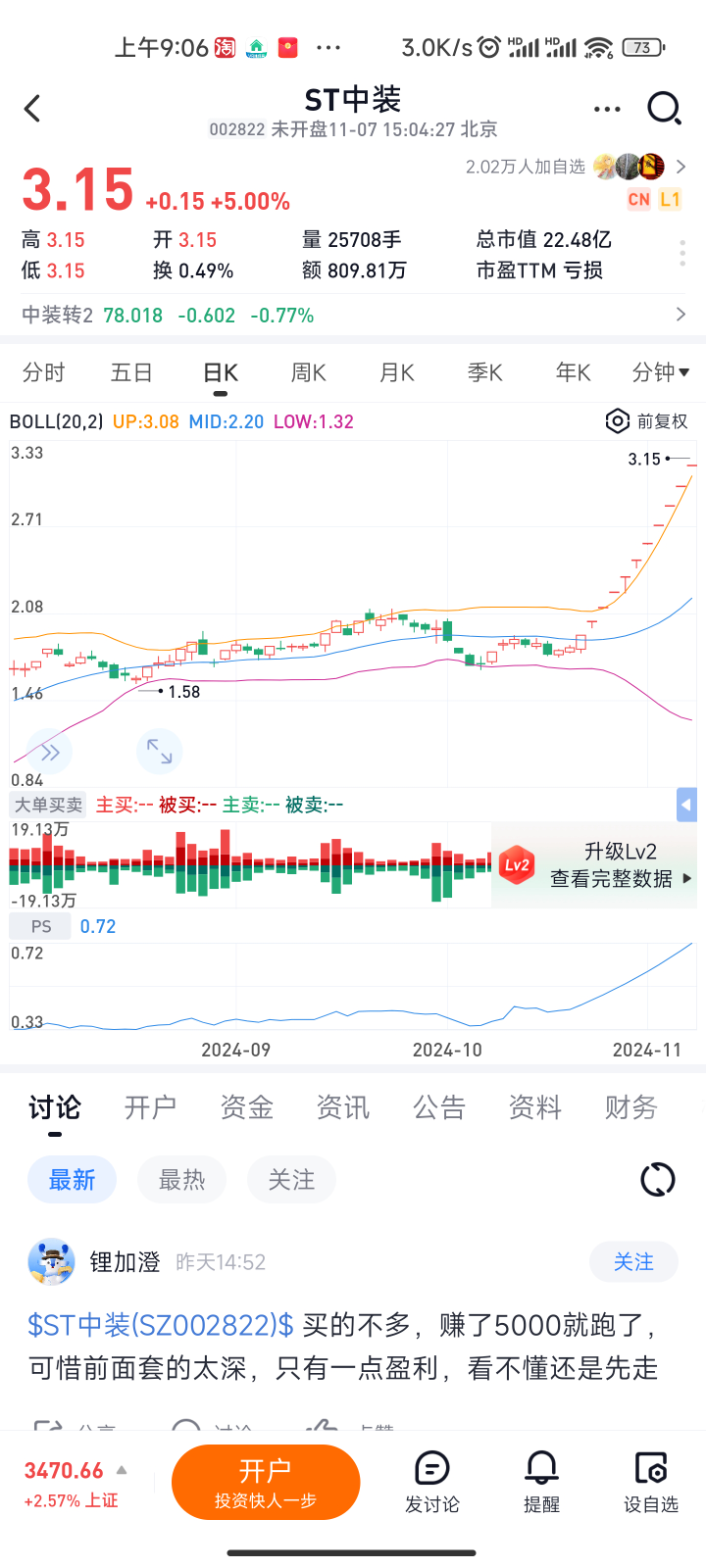The width and height of the screenshot is (706, 1568).
Task: Switch to the 分时 chart tab
Action: pyautogui.click(x=43, y=372)
